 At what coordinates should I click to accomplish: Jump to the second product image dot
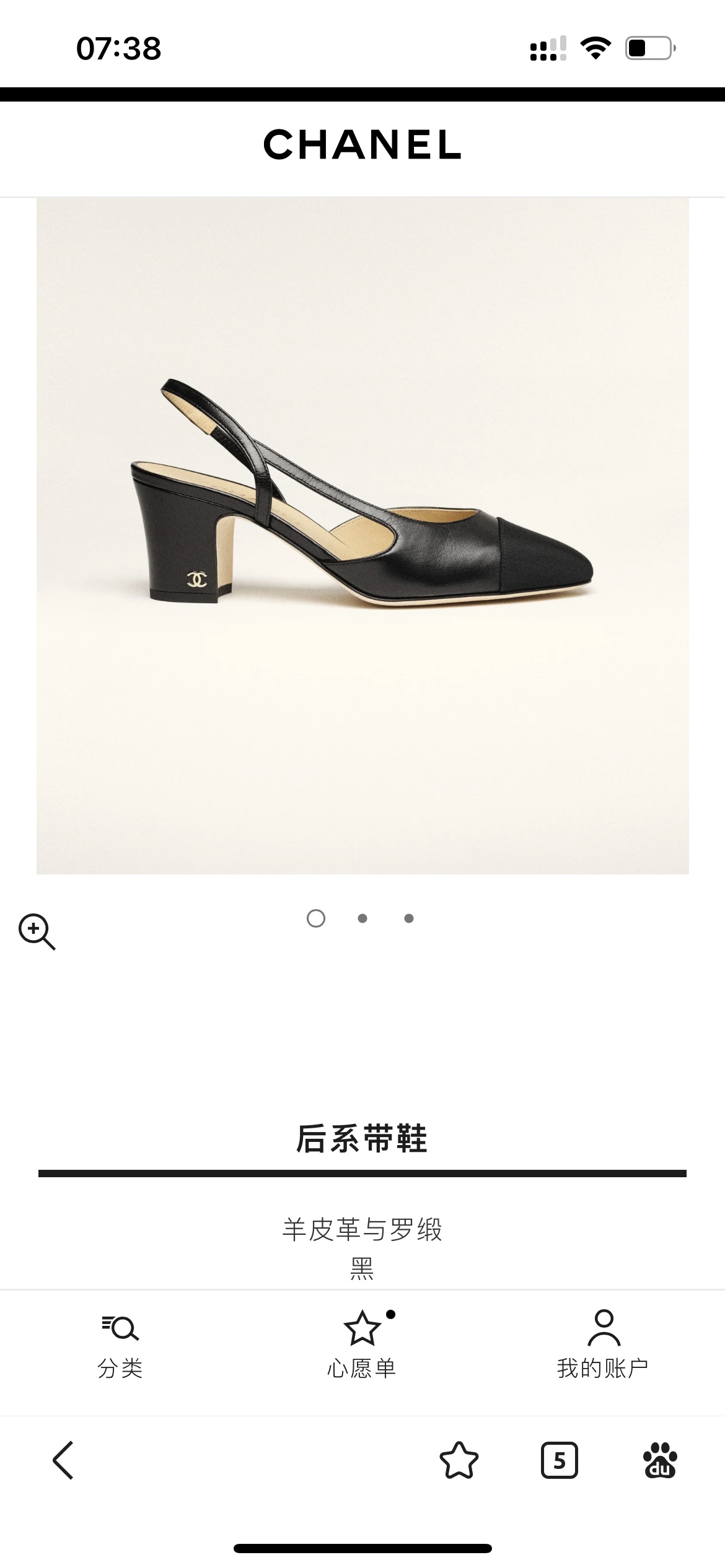(362, 918)
